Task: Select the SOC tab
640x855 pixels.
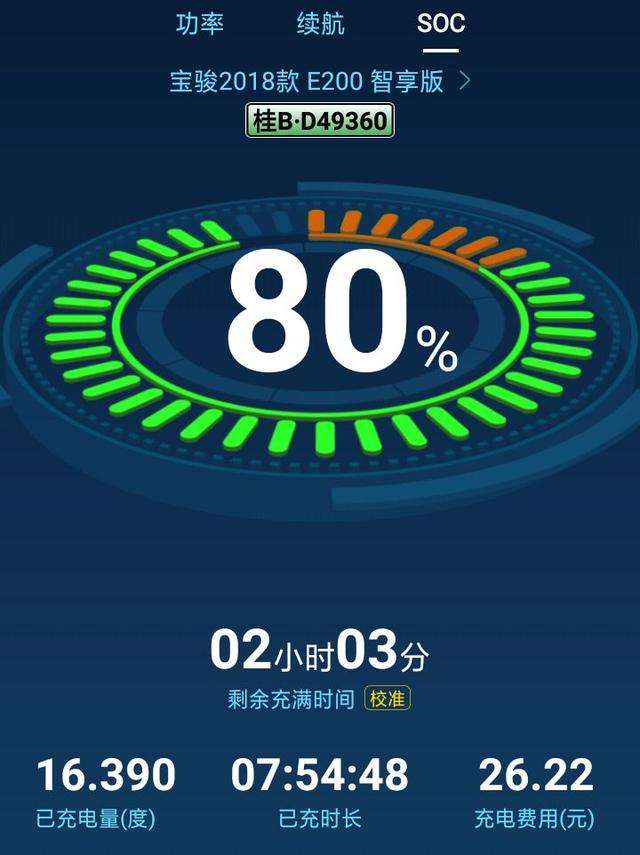Action: 440,24
